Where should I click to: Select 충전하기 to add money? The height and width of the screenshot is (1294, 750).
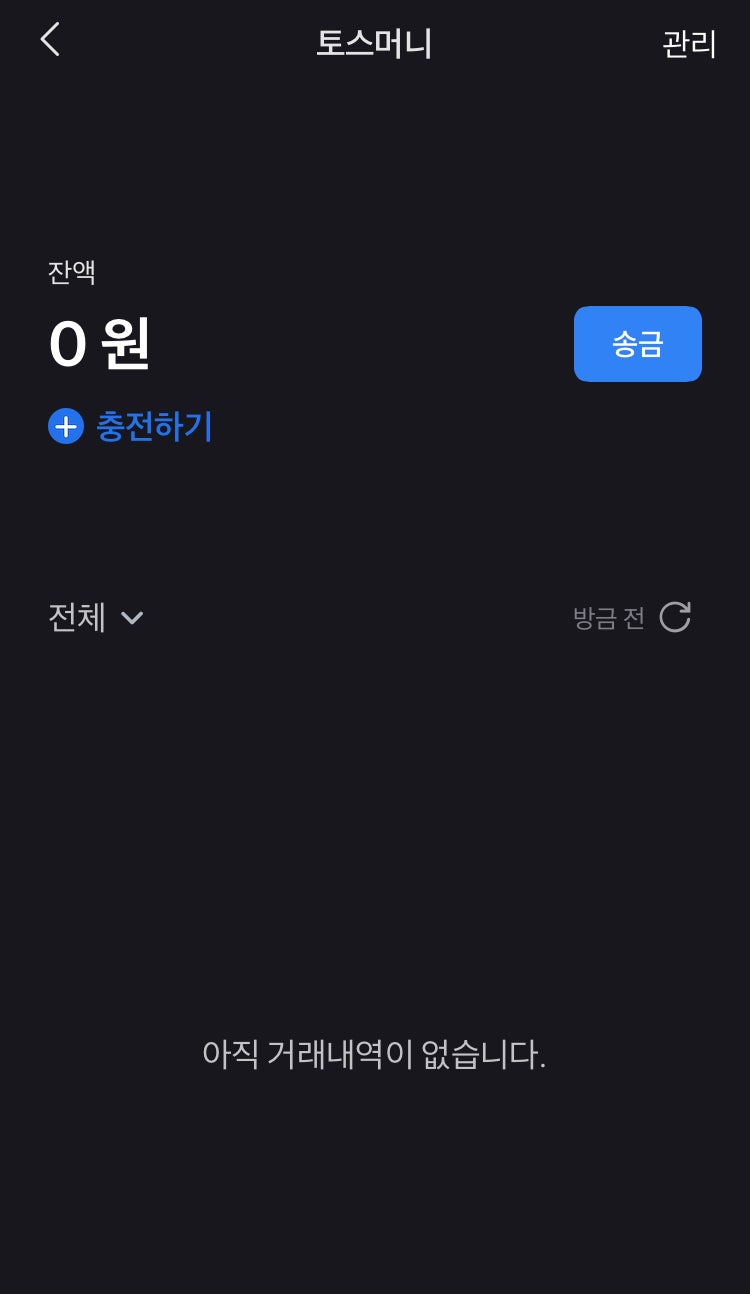(x=131, y=427)
